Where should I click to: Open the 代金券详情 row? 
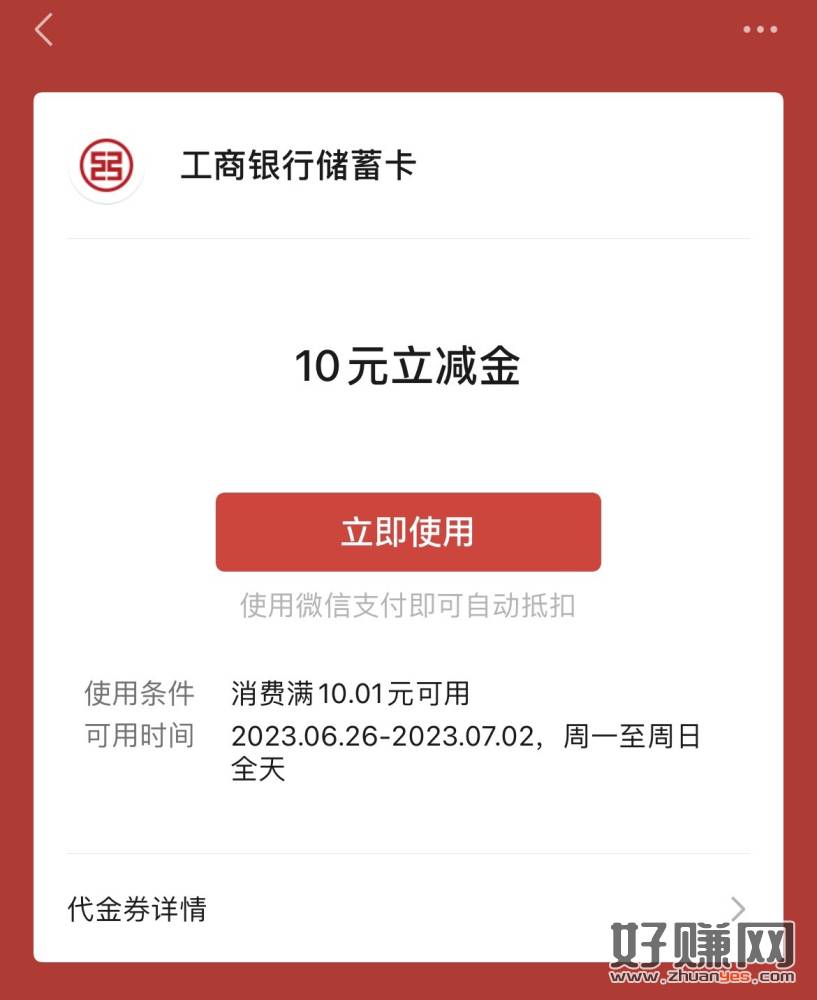(x=407, y=909)
